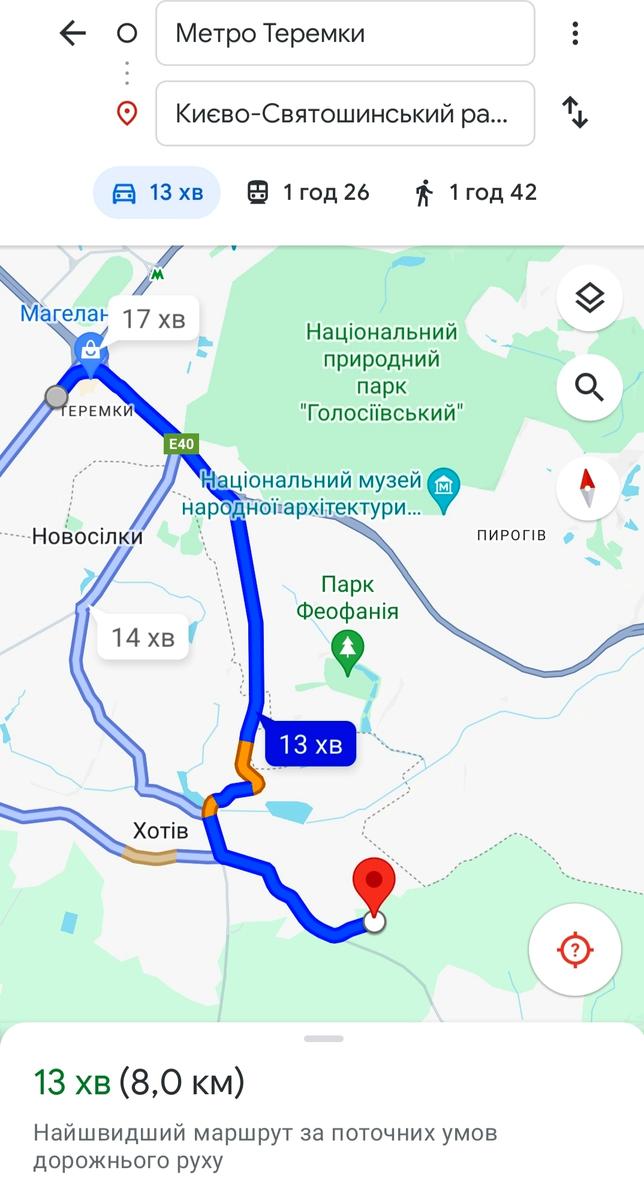Image resolution: width=644 pixels, height=1200 pixels.
Task: Reset map orientation with the compass
Action: tap(589, 487)
